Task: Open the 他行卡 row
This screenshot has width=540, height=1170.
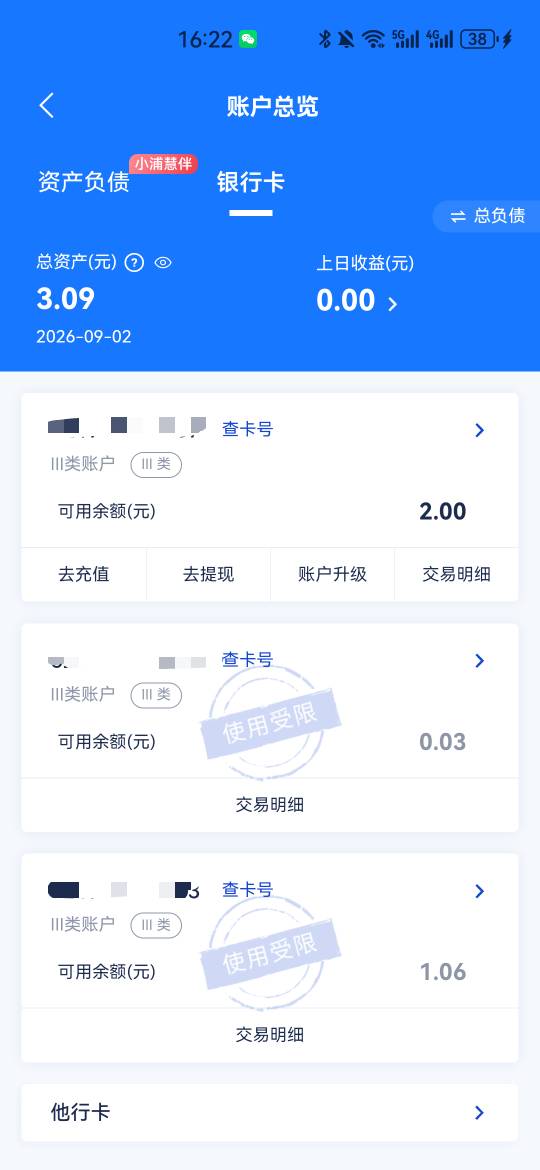Action: (270, 1113)
